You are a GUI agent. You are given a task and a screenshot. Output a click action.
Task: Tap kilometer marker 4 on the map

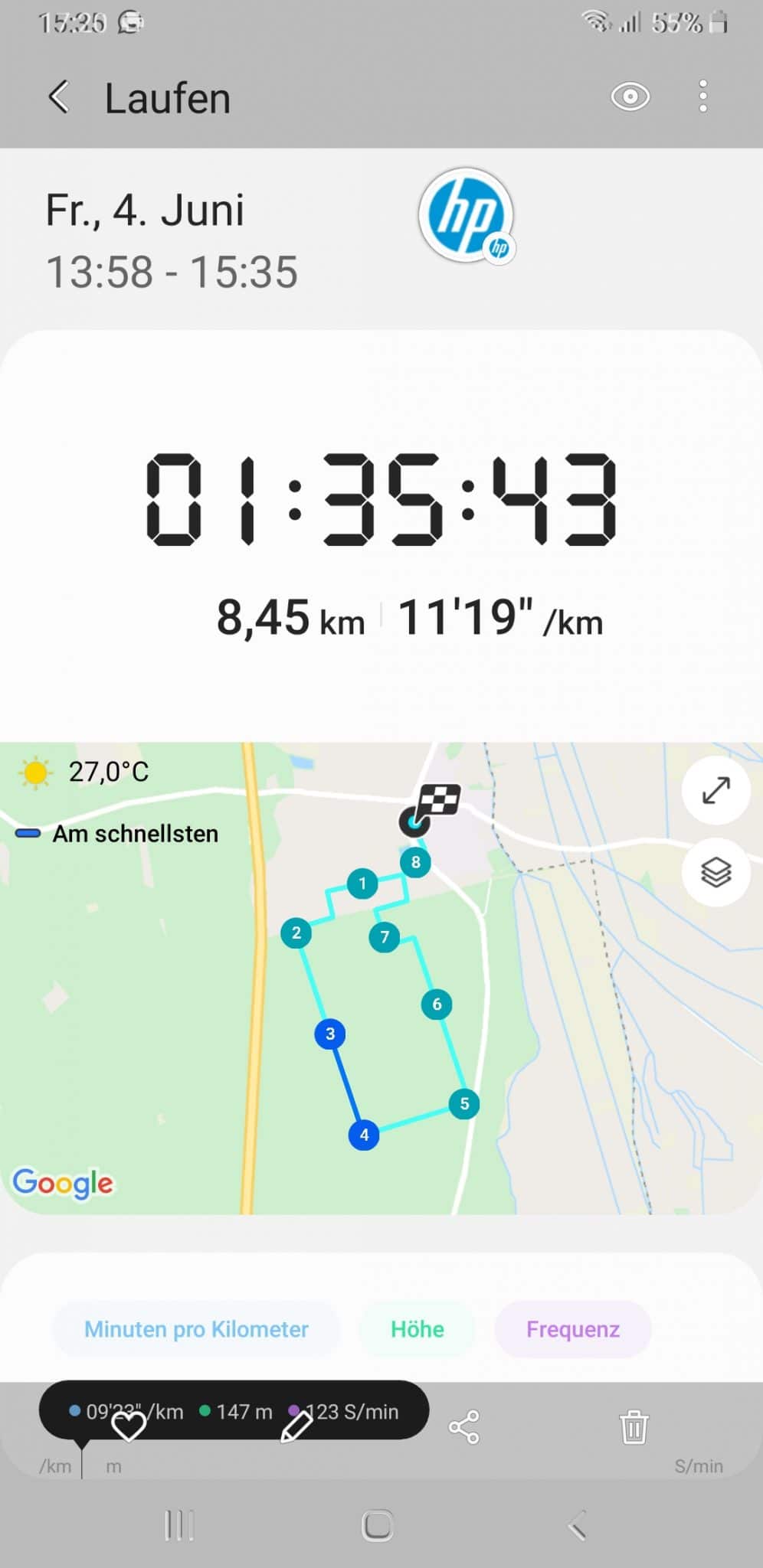pos(364,1135)
